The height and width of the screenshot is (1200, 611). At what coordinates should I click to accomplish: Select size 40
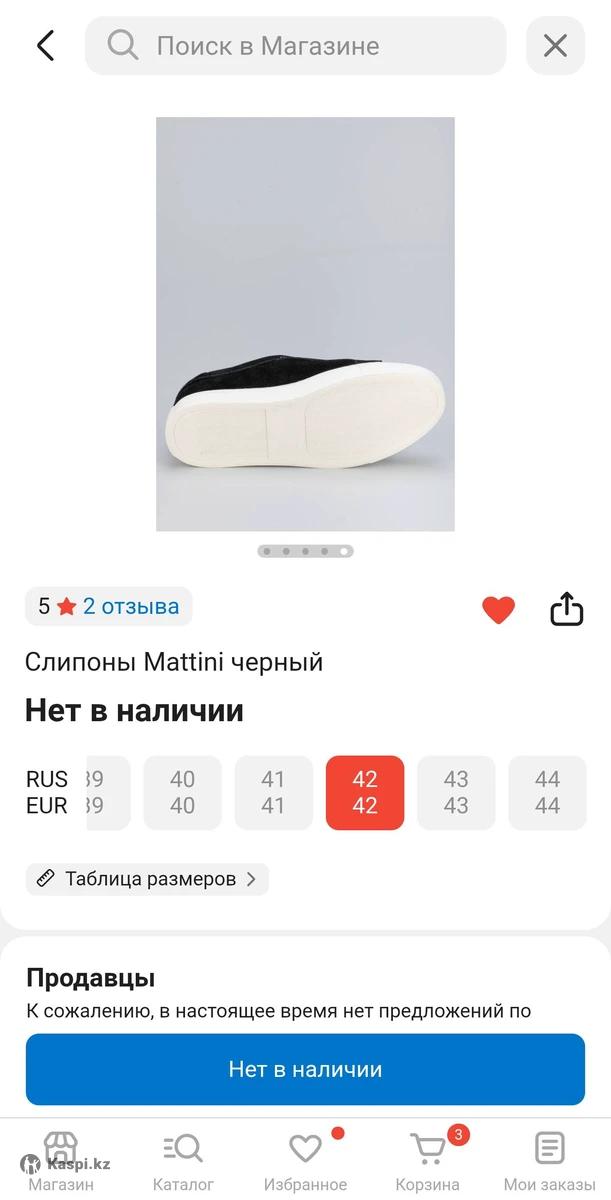pyautogui.click(x=182, y=793)
